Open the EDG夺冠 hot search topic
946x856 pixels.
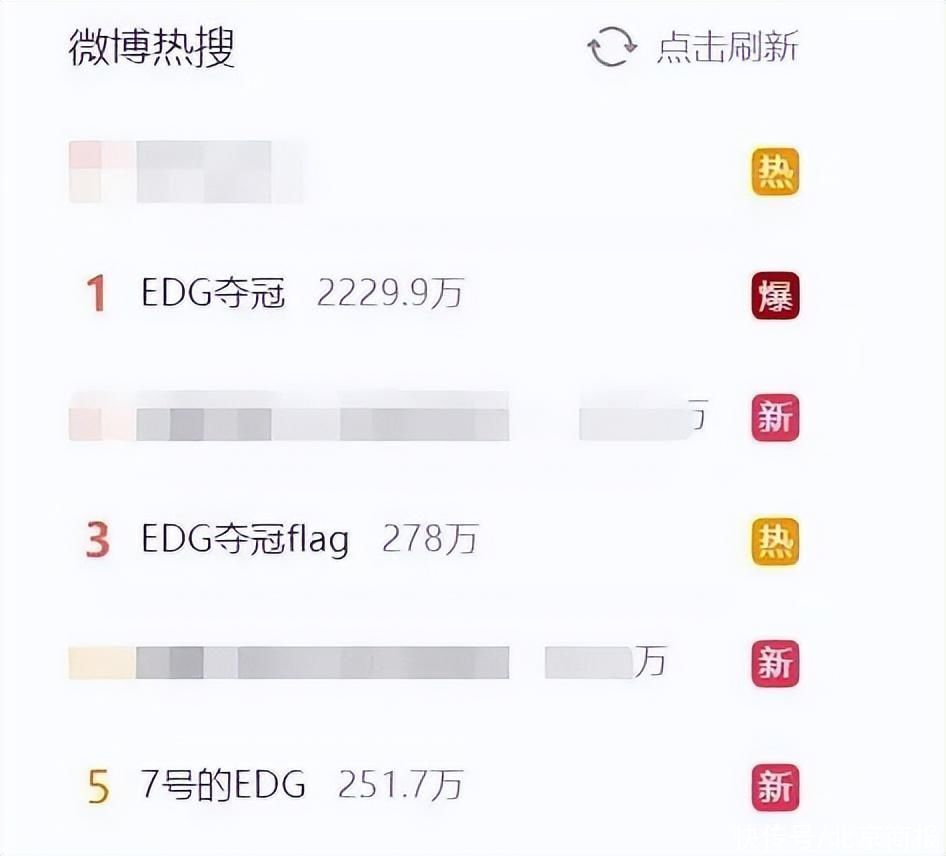point(214,294)
